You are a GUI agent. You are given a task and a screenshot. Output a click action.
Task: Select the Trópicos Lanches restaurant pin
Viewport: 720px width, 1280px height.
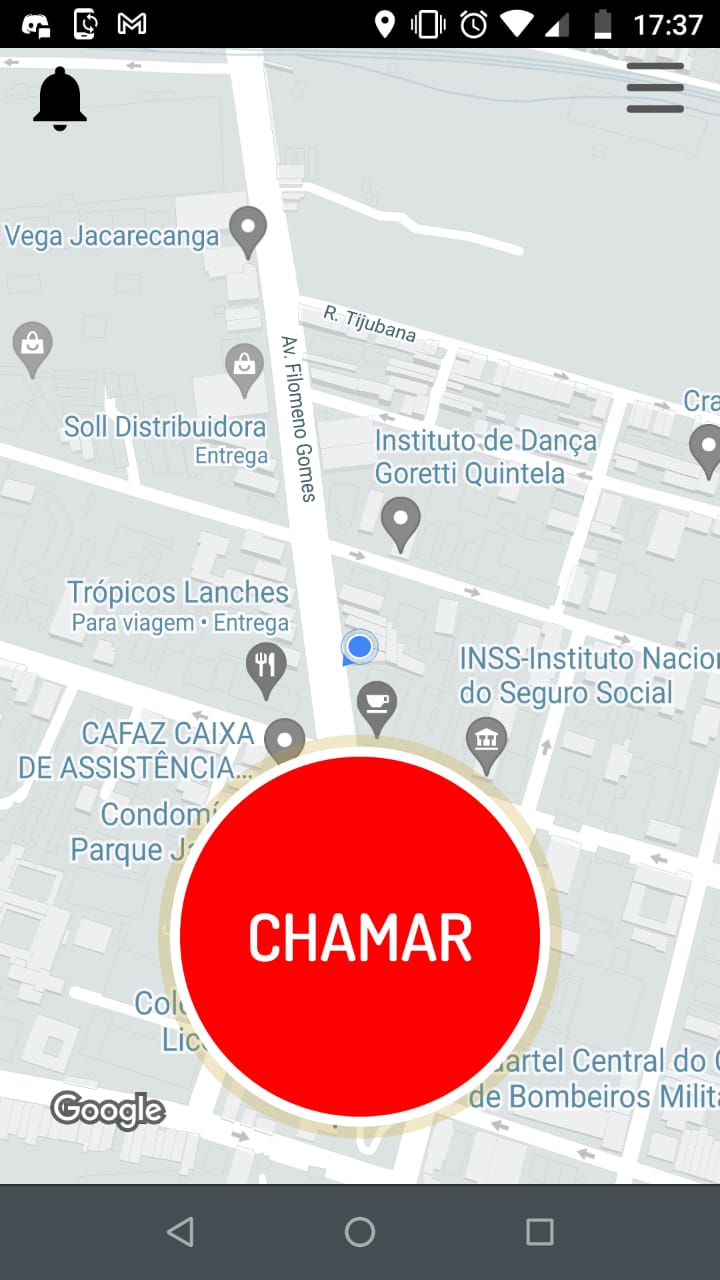266,667
